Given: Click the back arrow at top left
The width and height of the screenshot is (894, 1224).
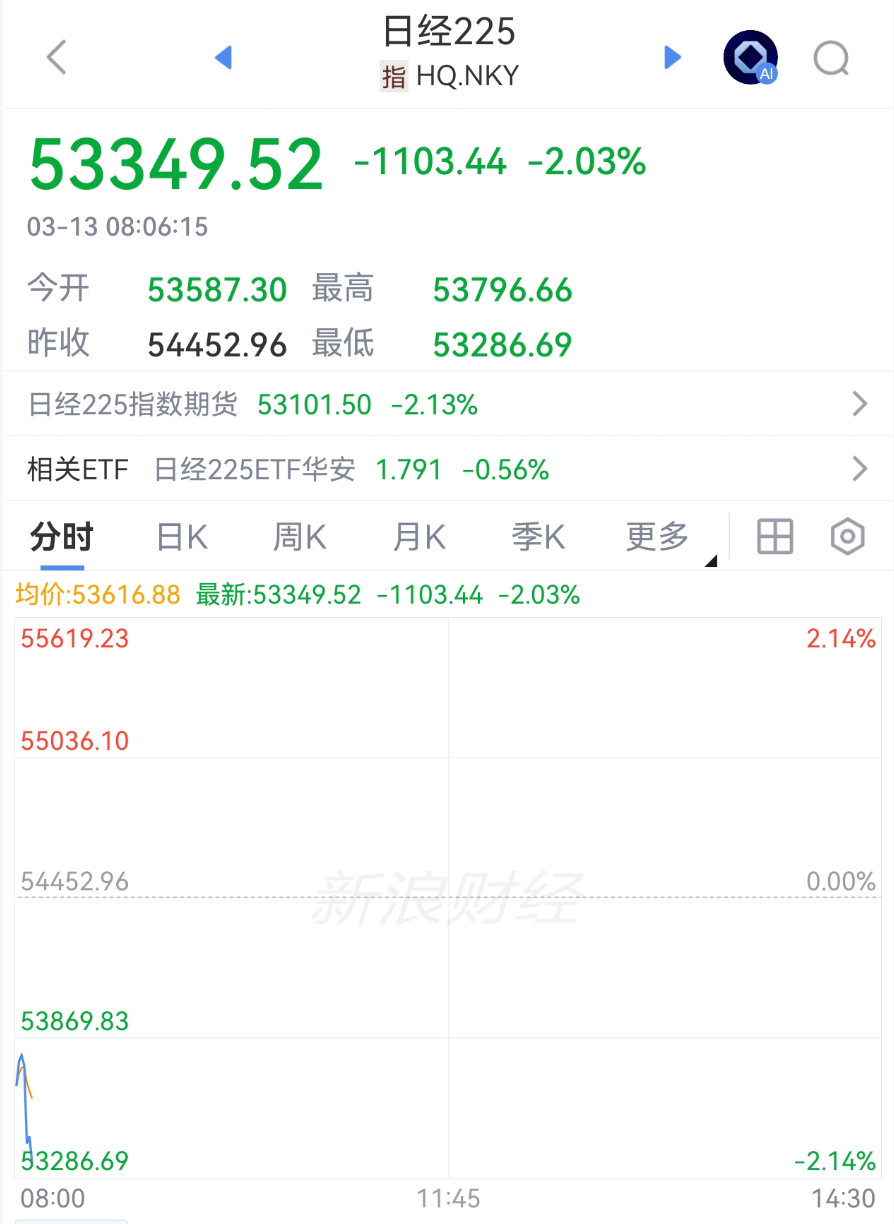Looking at the screenshot, I should pyautogui.click(x=55, y=57).
